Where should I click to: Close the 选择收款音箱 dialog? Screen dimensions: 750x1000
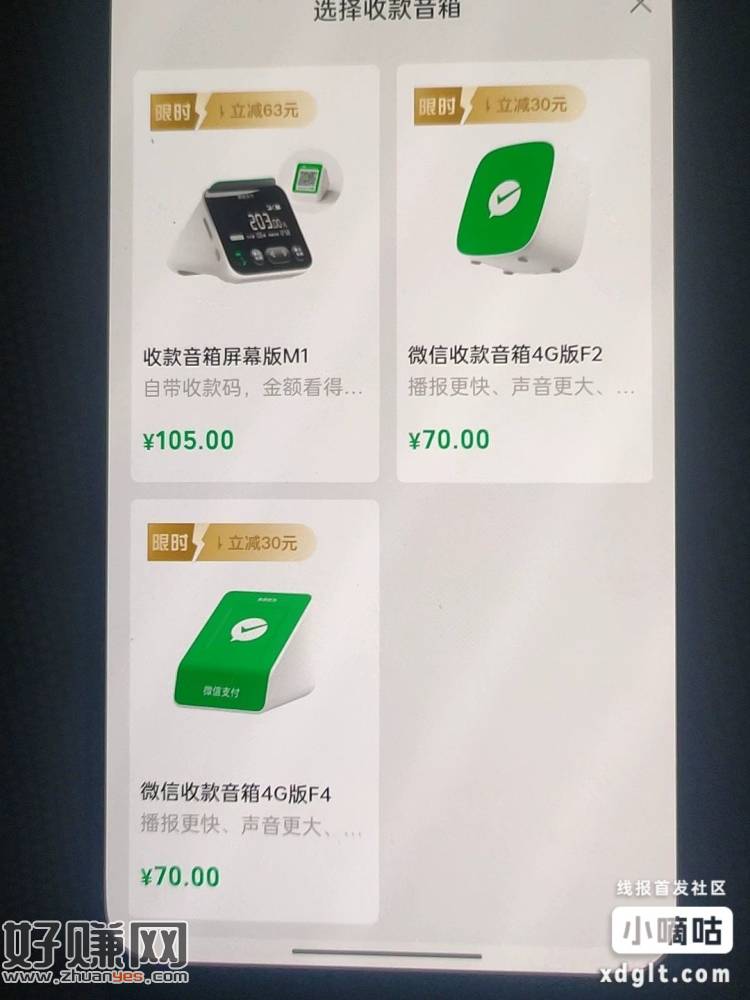tap(641, 5)
